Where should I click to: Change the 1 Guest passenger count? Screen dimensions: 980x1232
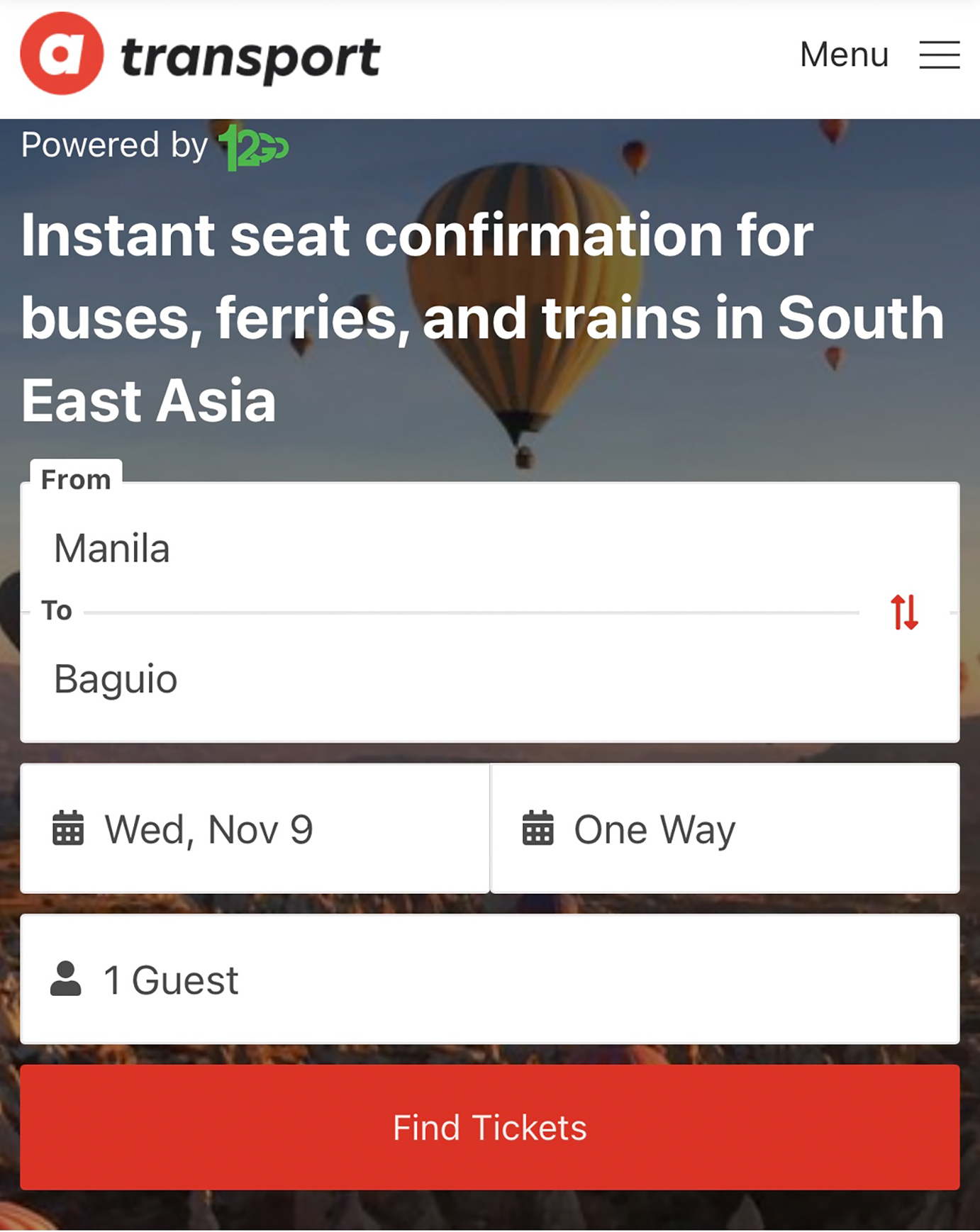(489, 979)
